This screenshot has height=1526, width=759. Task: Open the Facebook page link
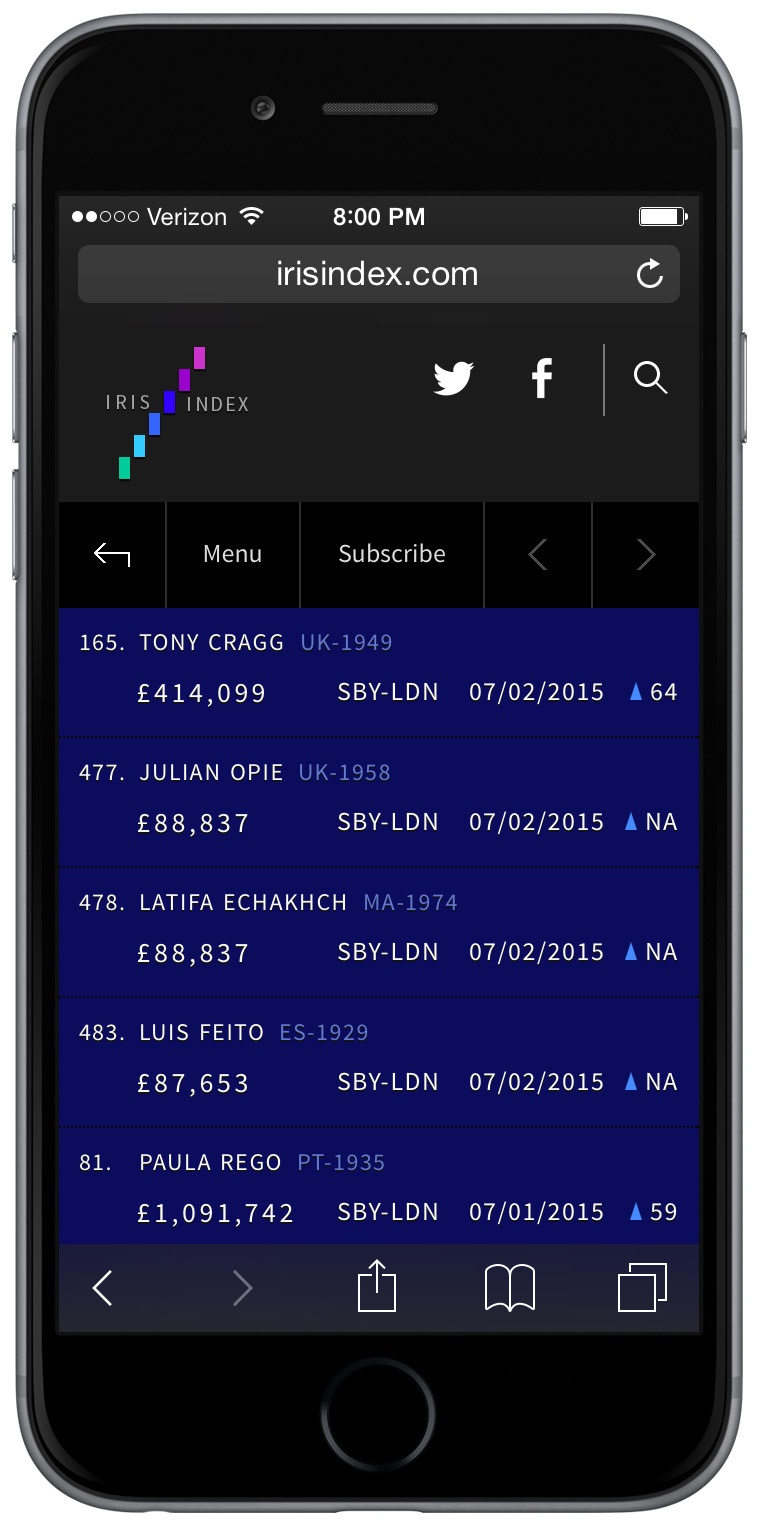click(541, 379)
